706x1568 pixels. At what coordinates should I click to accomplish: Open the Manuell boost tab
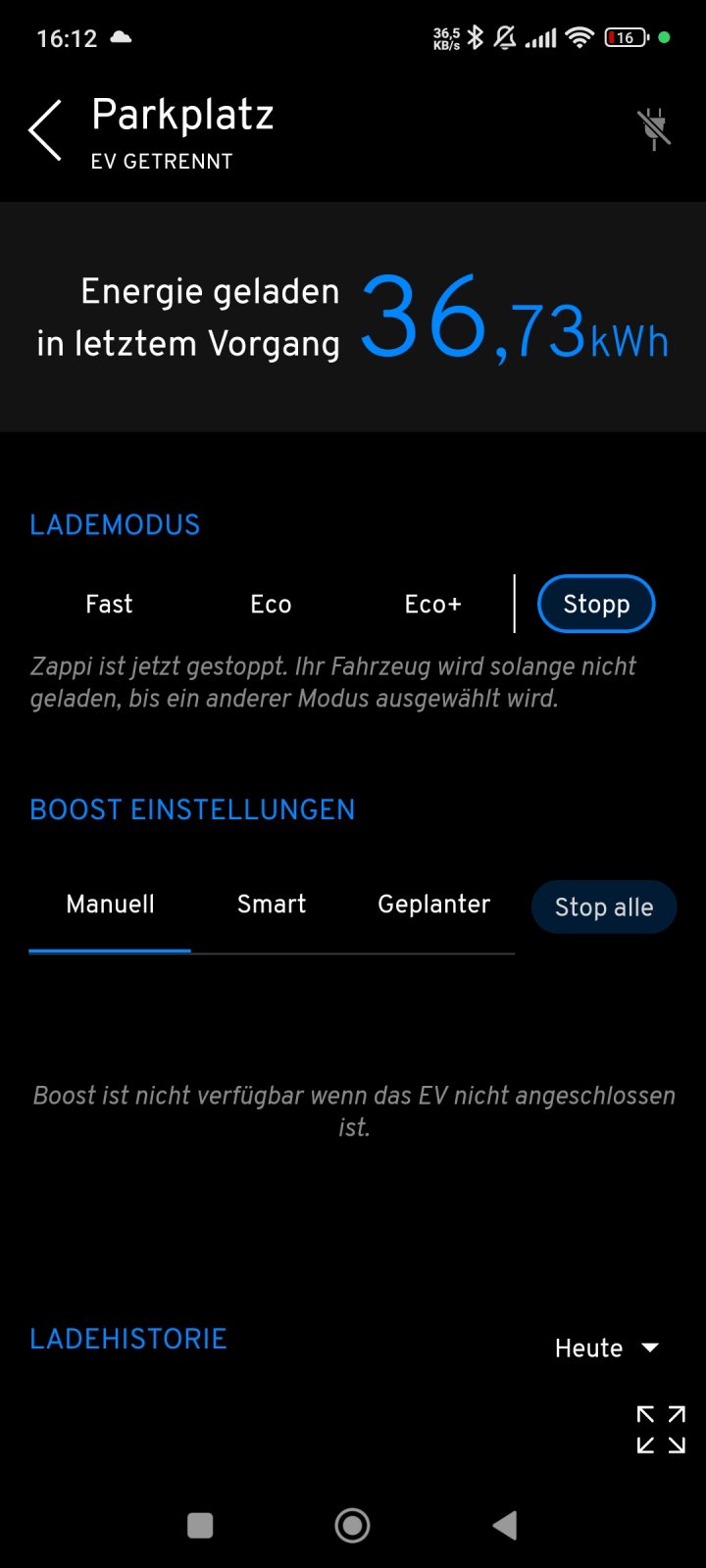[110, 905]
